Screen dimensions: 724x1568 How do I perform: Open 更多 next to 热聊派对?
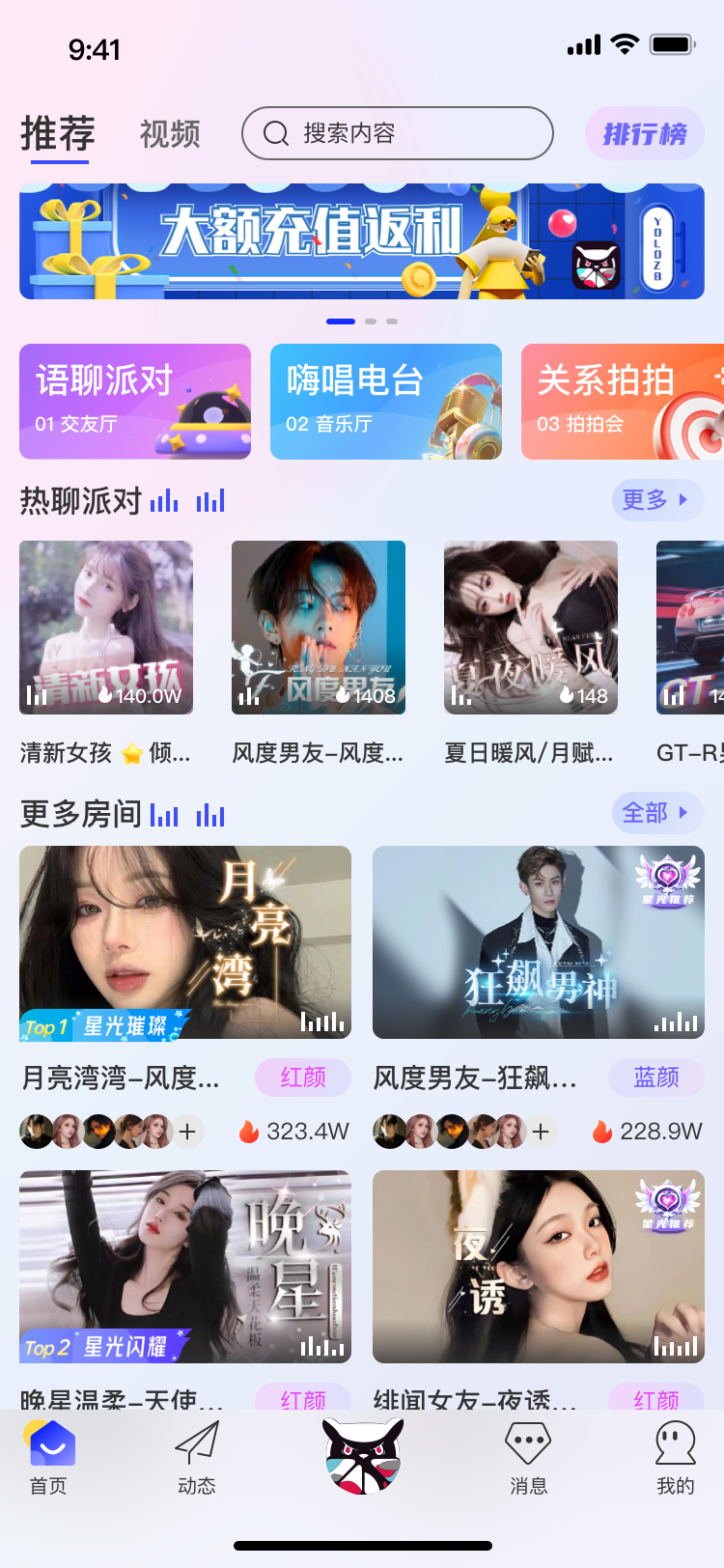[657, 500]
